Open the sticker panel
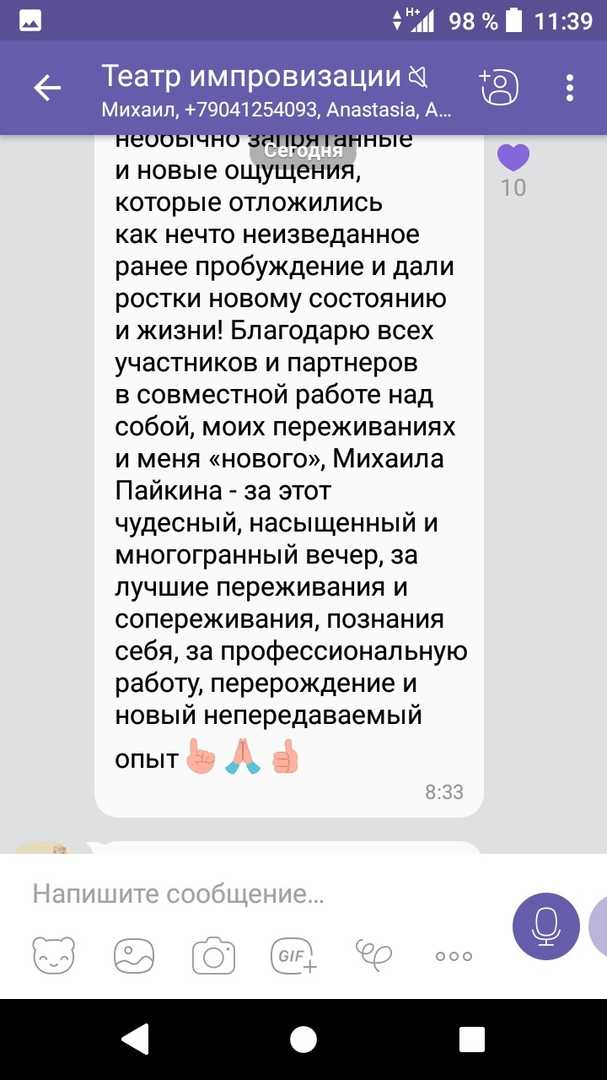Image resolution: width=607 pixels, height=1080 pixels. (53, 955)
